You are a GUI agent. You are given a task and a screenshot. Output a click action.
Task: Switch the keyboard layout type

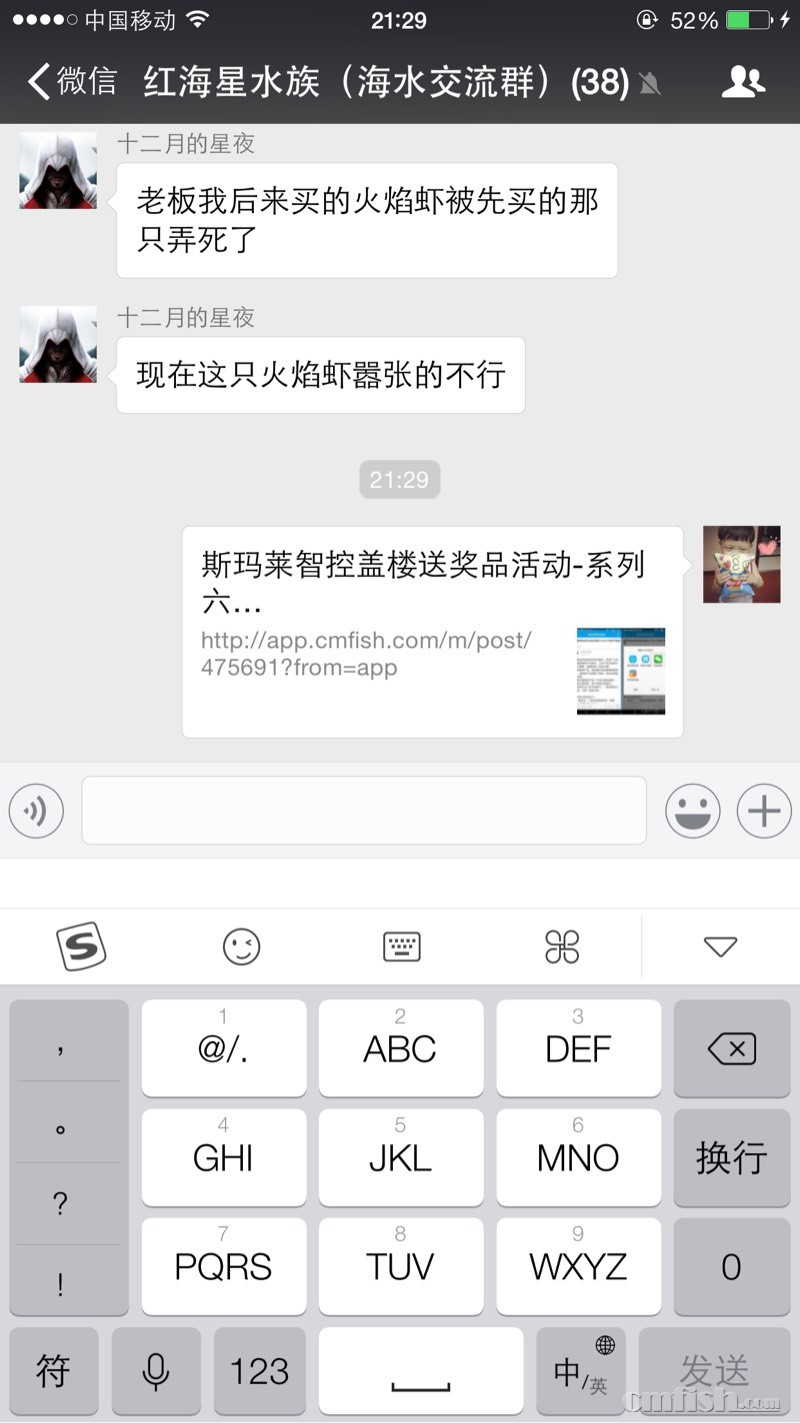click(x=402, y=946)
